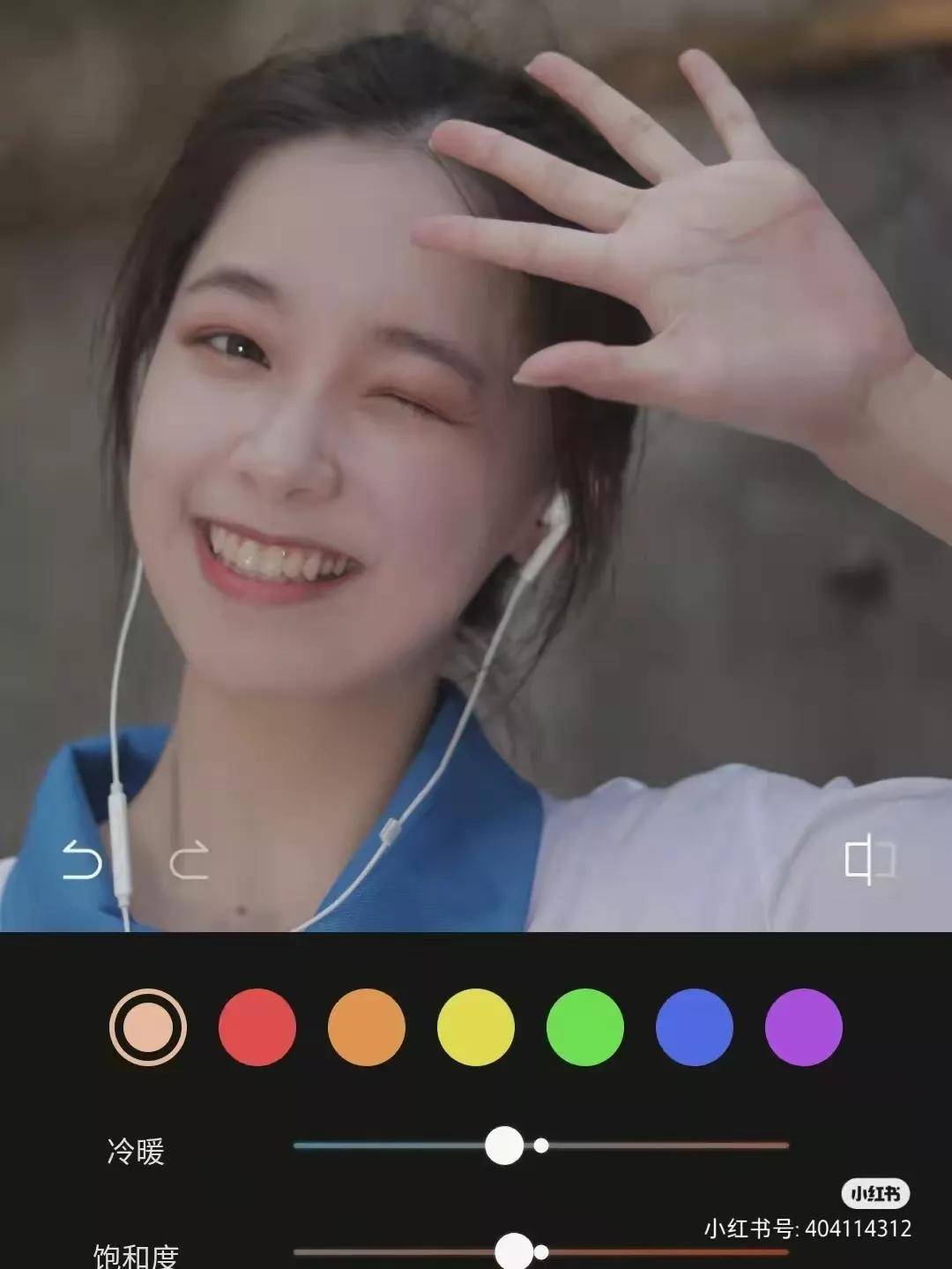Viewport: 952px width, 1269px height.
Task: Pick the purple color swatch
Action: tap(804, 1027)
